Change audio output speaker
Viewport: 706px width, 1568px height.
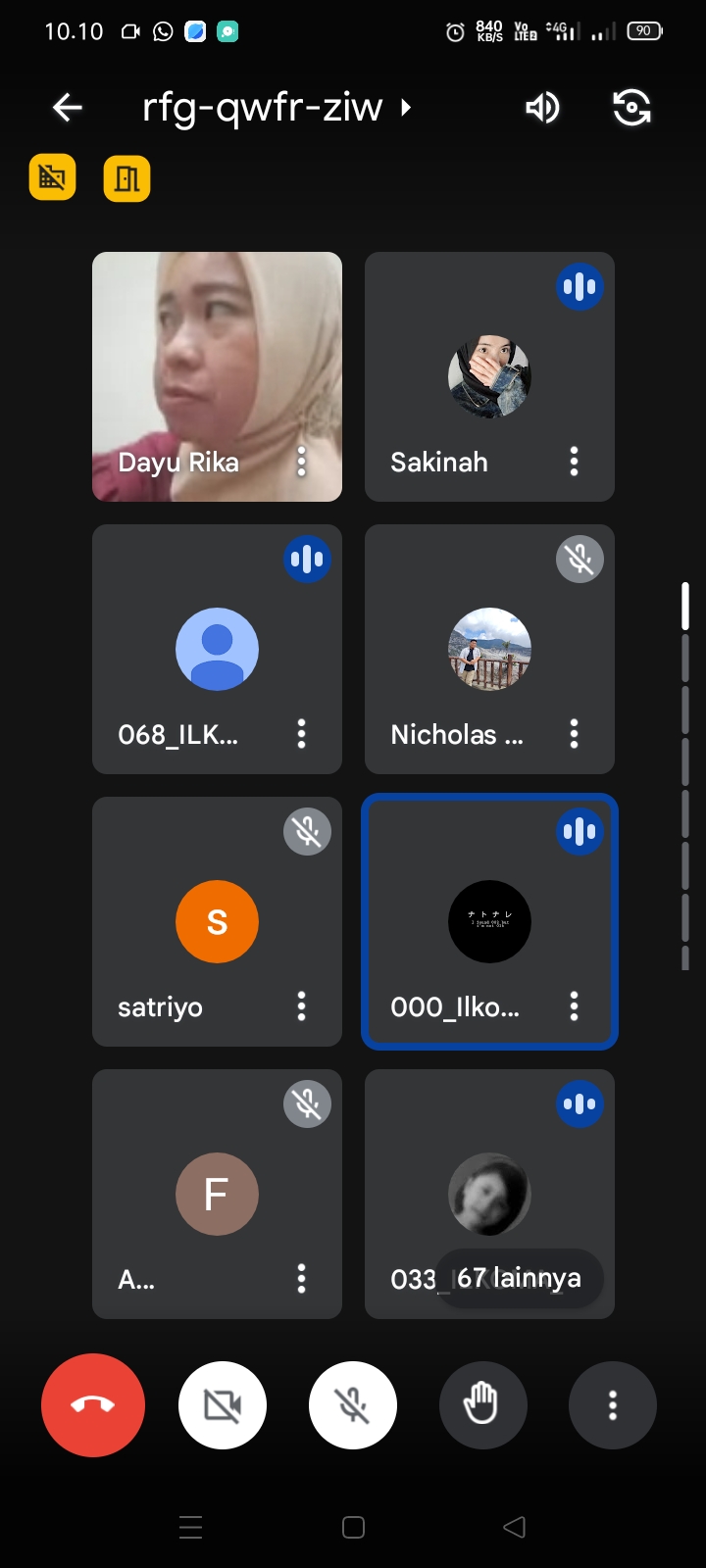(542, 107)
